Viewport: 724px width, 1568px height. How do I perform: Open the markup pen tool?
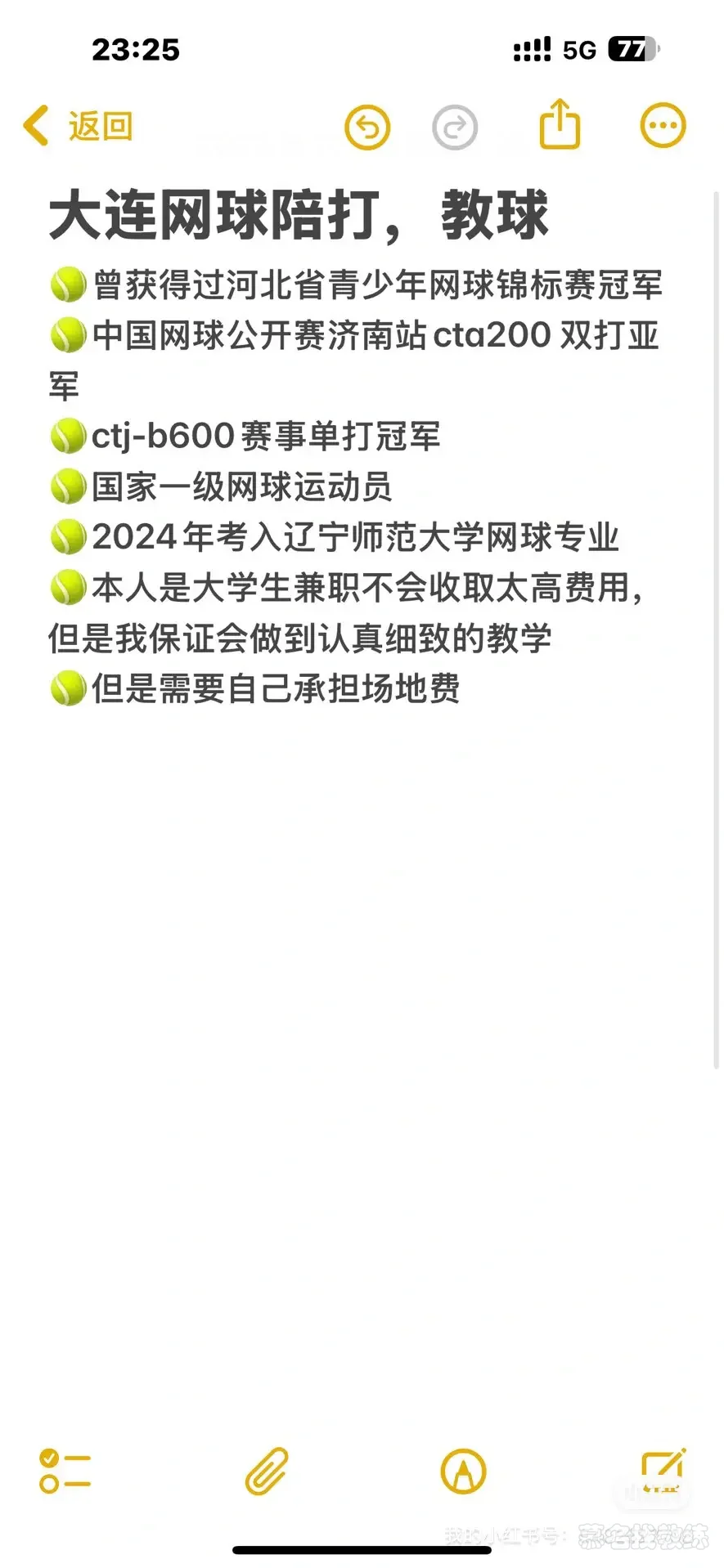click(x=463, y=1472)
